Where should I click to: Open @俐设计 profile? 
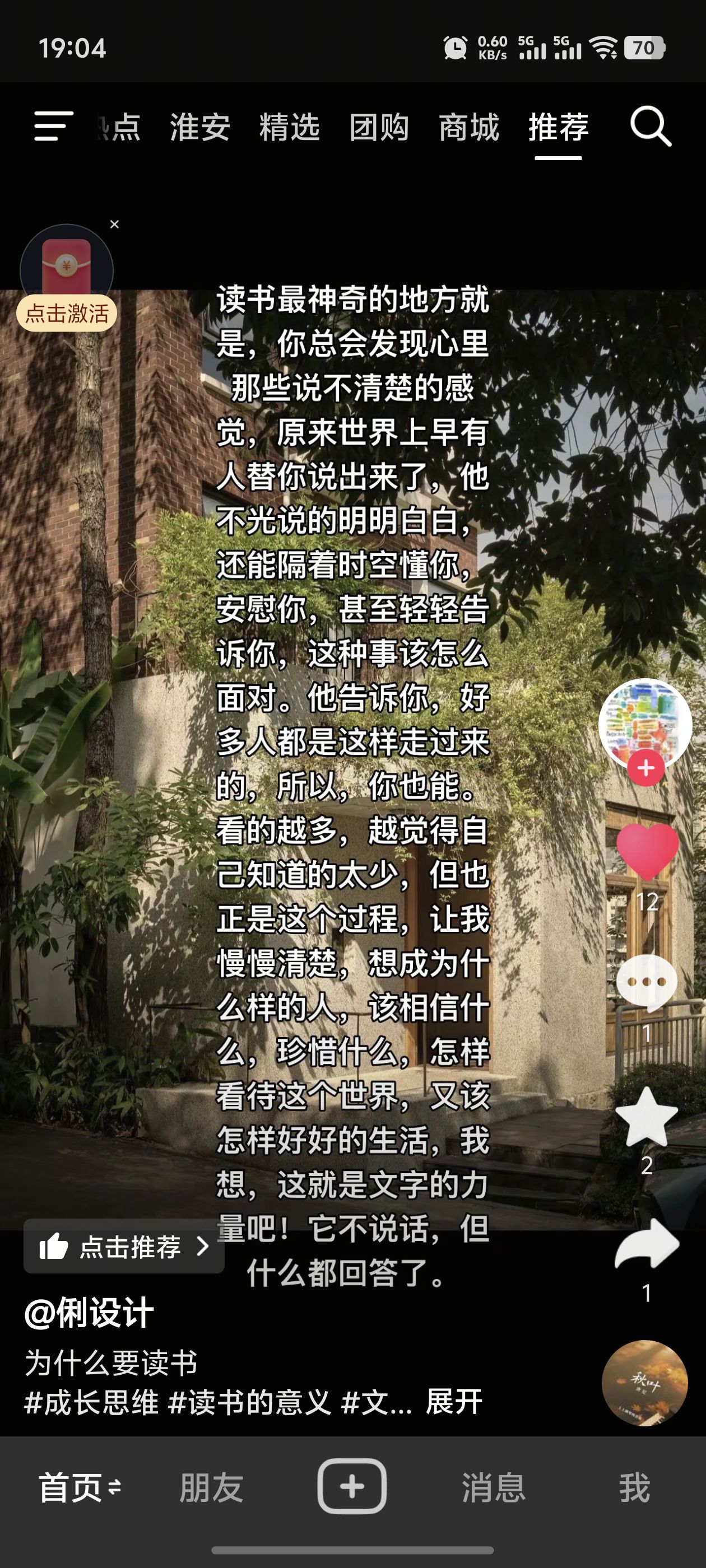pos(89,1313)
